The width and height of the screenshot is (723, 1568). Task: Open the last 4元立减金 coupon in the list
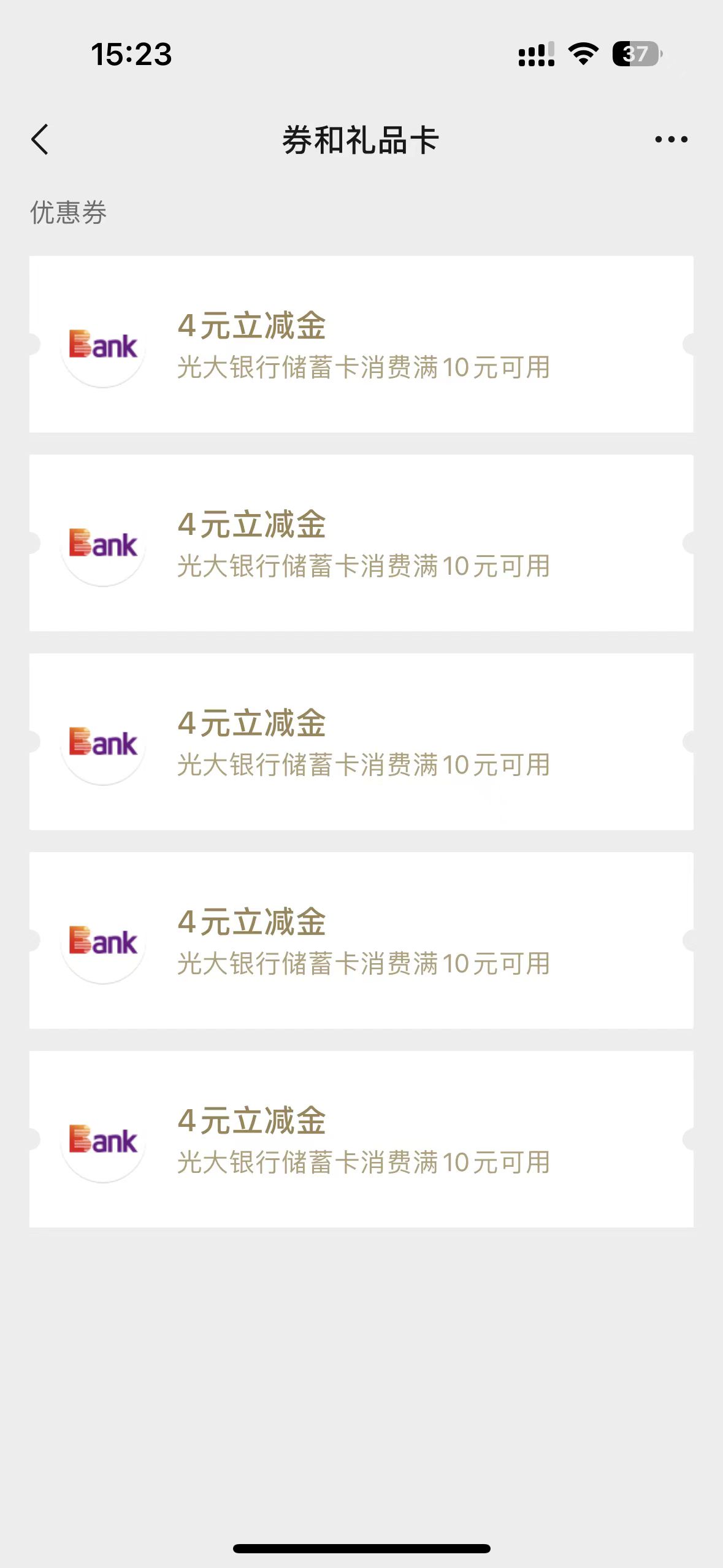pos(361,1139)
